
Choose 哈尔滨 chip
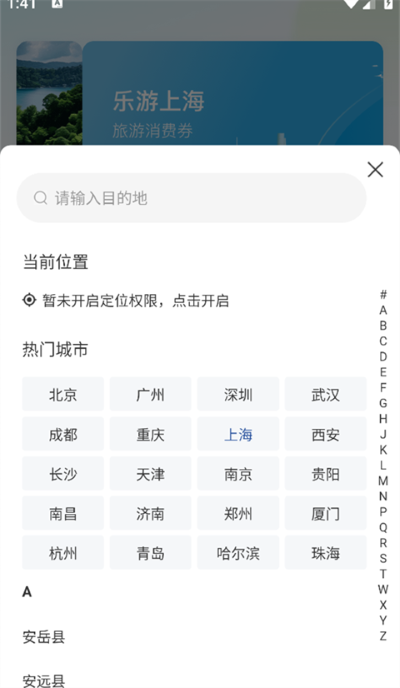[238, 552]
